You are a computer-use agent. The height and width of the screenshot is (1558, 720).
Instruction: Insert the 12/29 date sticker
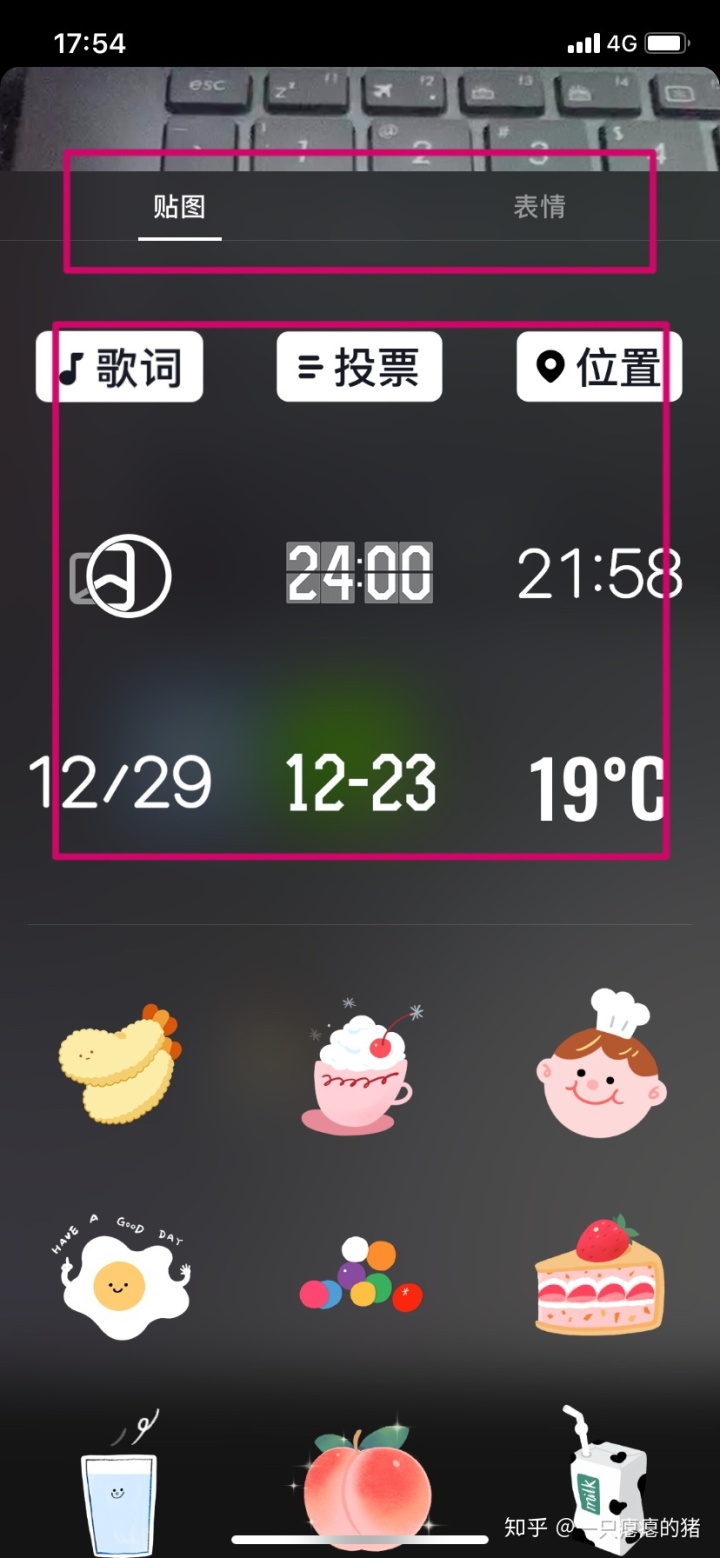(120, 782)
